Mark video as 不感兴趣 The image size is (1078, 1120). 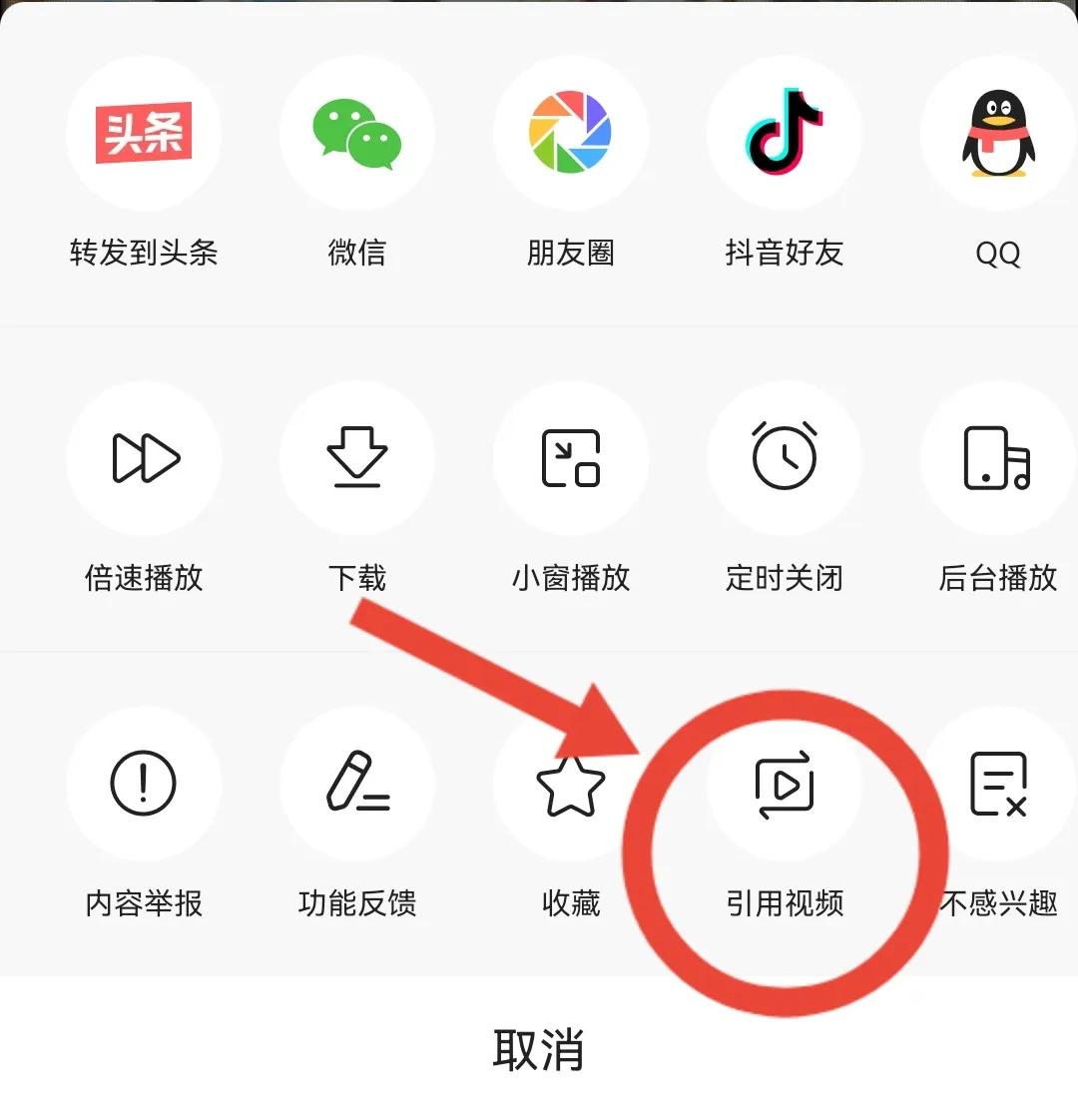pyautogui.click(x=998, y=785)
